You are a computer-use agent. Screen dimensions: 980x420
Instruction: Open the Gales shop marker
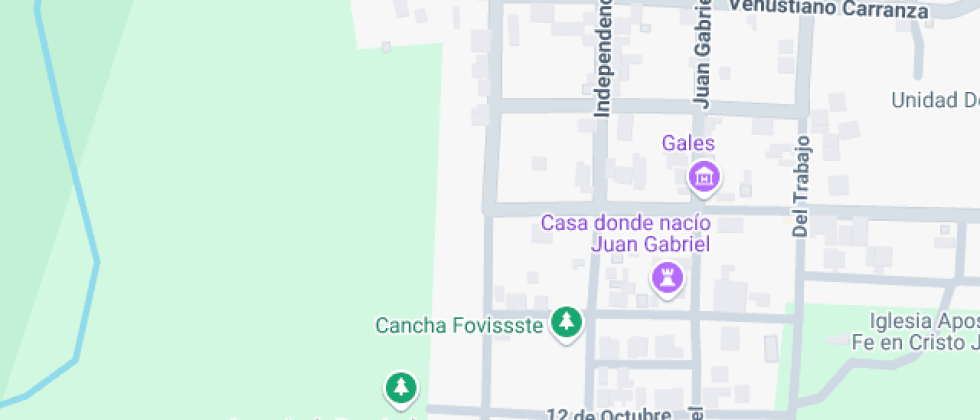tap(705, 177)
